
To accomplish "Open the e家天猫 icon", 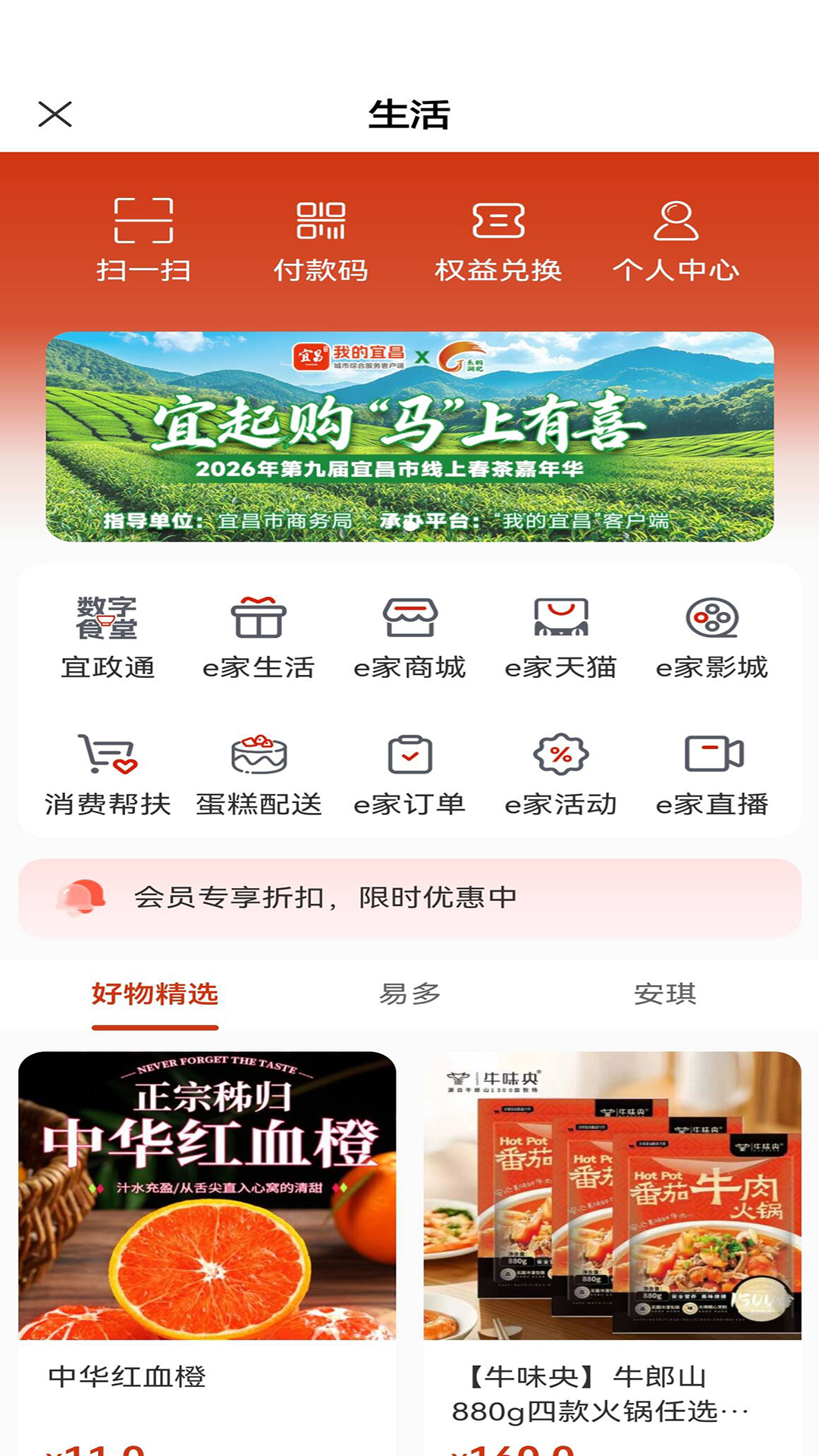I will pos(560,620).
